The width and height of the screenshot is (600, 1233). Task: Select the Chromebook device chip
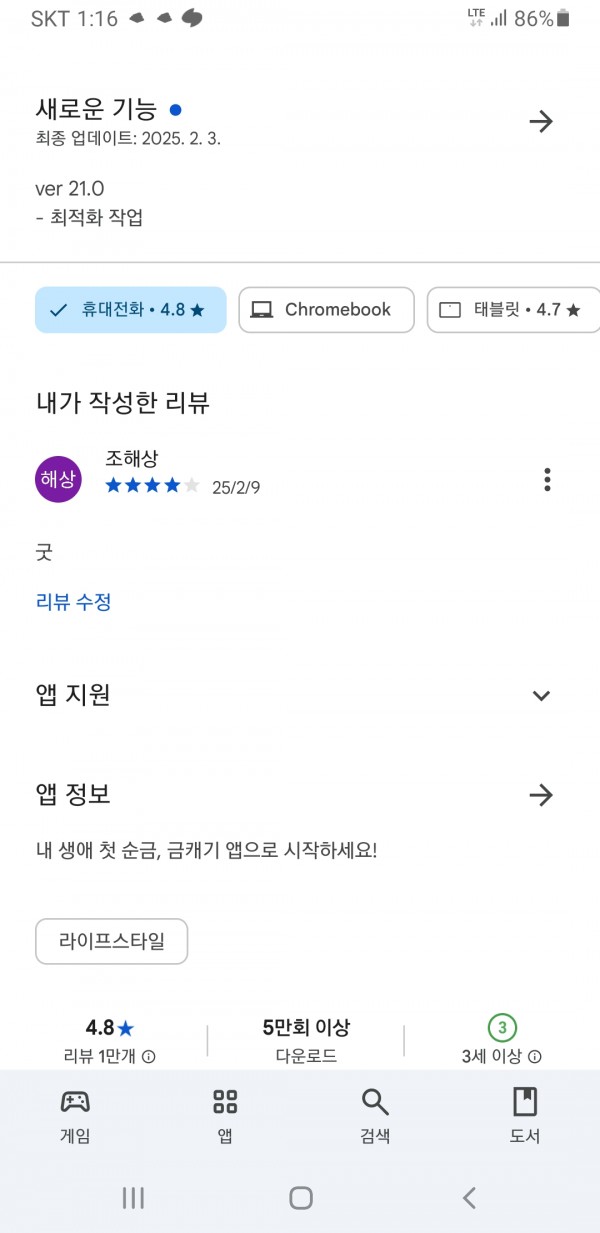coord(326,310)
